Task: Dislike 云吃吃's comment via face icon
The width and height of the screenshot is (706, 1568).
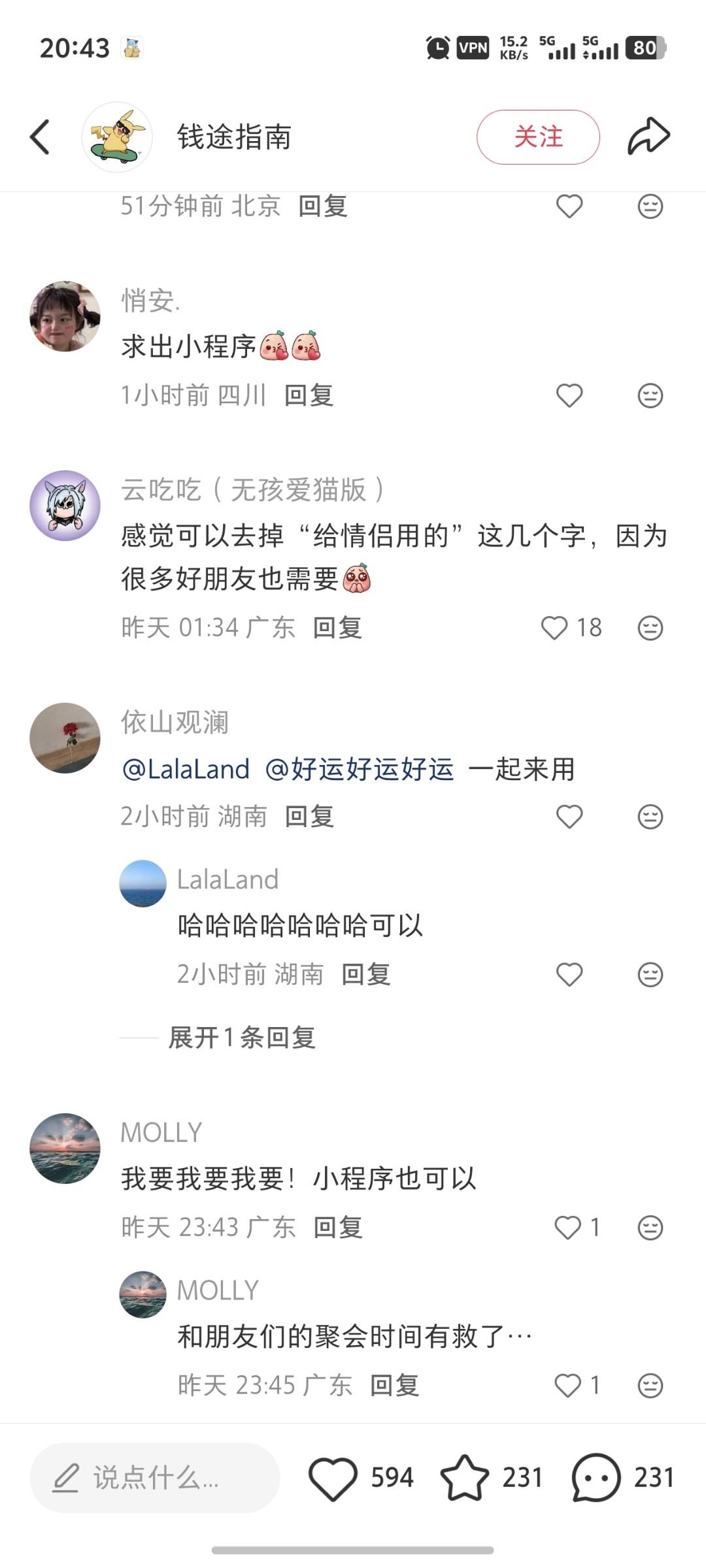Action: [x=650, y=628]
